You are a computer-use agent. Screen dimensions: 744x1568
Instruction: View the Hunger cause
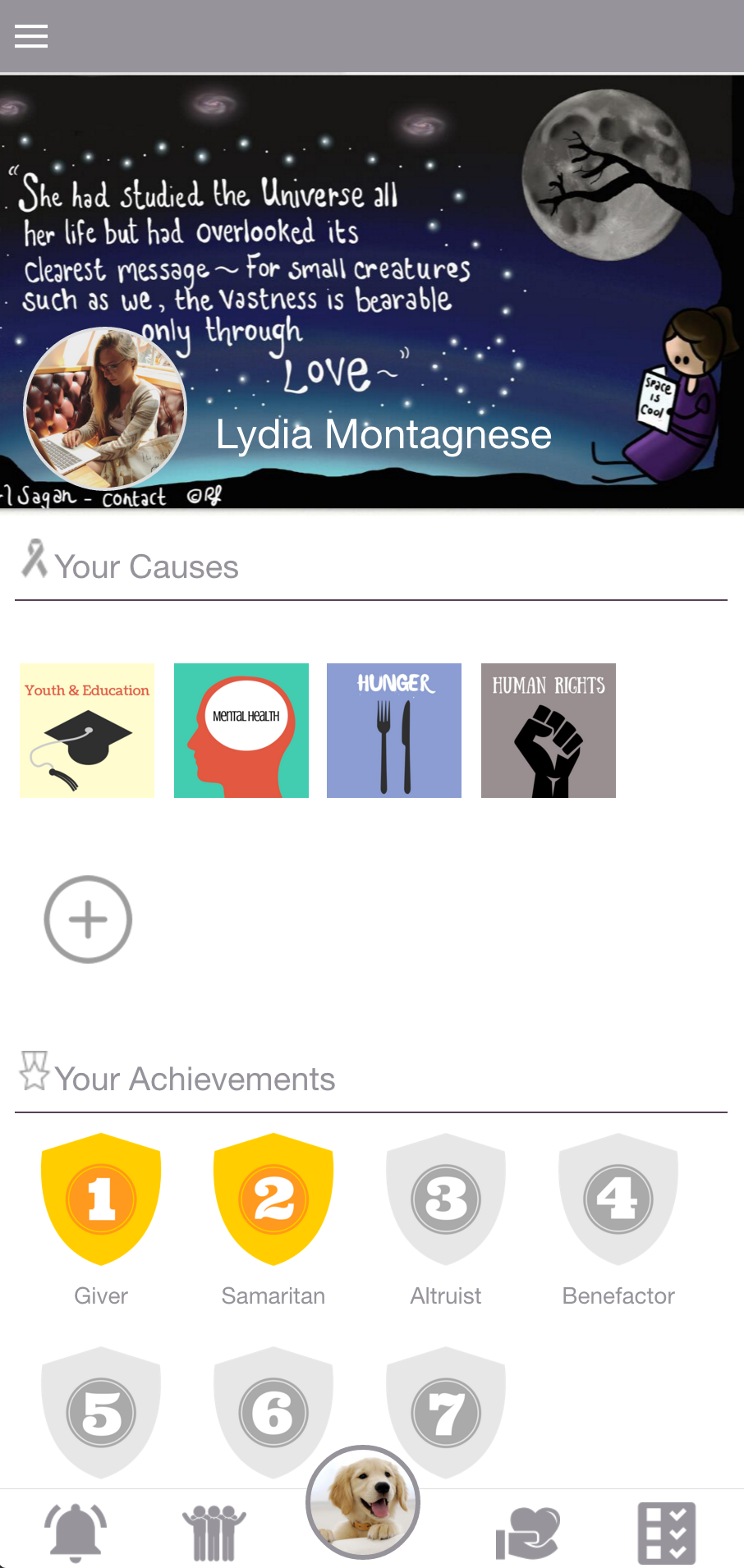point(394,730)
